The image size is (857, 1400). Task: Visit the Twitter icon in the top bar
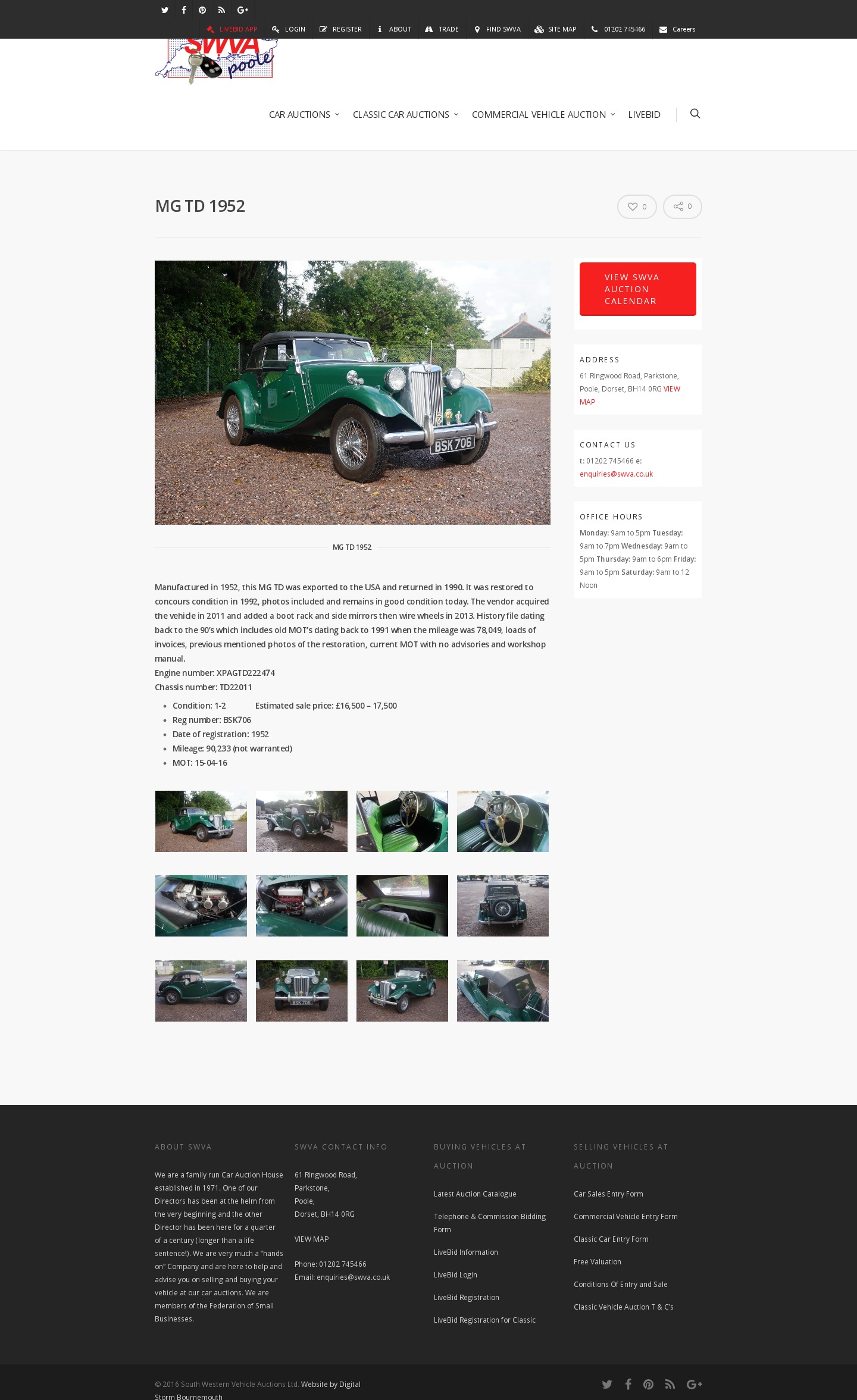(x=165, y=10)
